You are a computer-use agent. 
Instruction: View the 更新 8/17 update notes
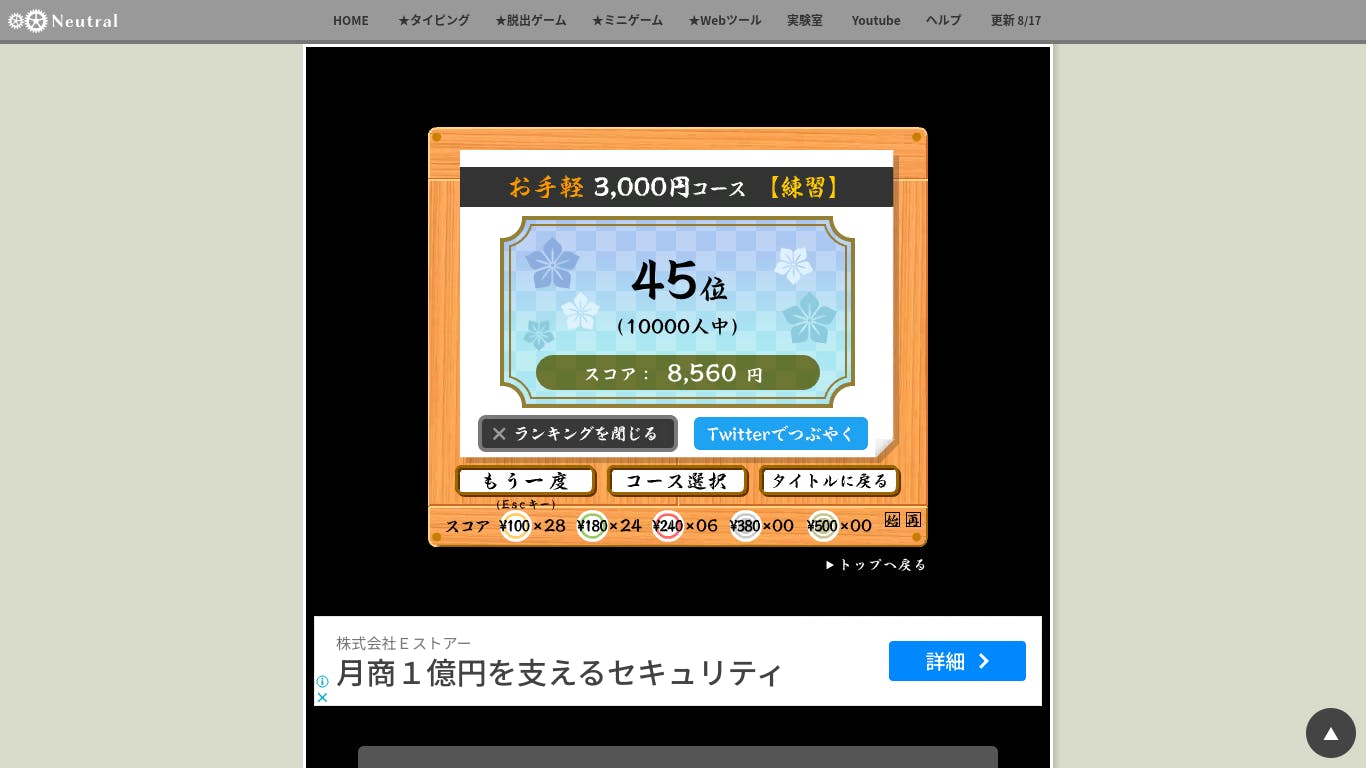click(1015, 20)
